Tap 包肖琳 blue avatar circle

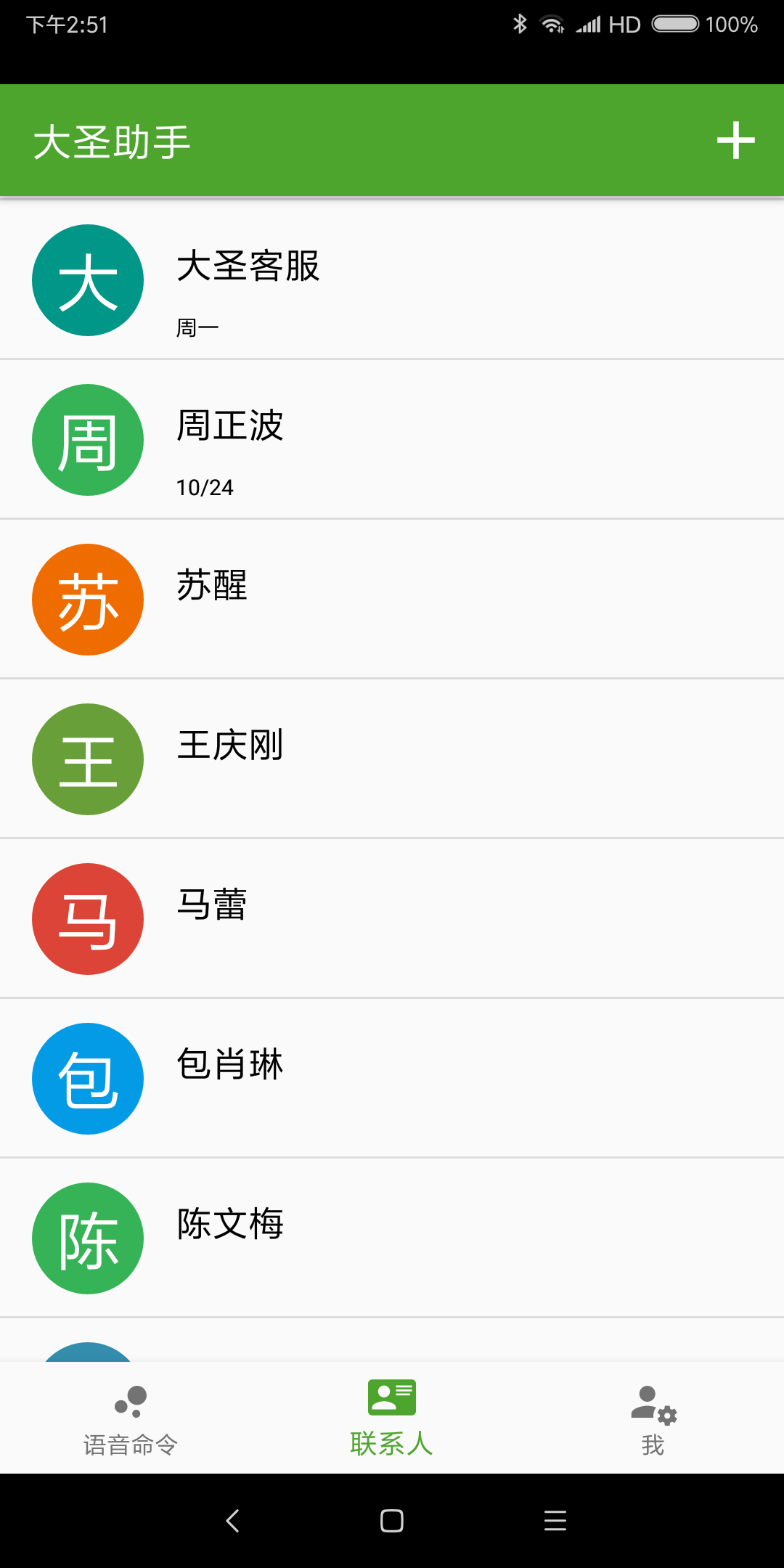click(x=88, y=1079)
